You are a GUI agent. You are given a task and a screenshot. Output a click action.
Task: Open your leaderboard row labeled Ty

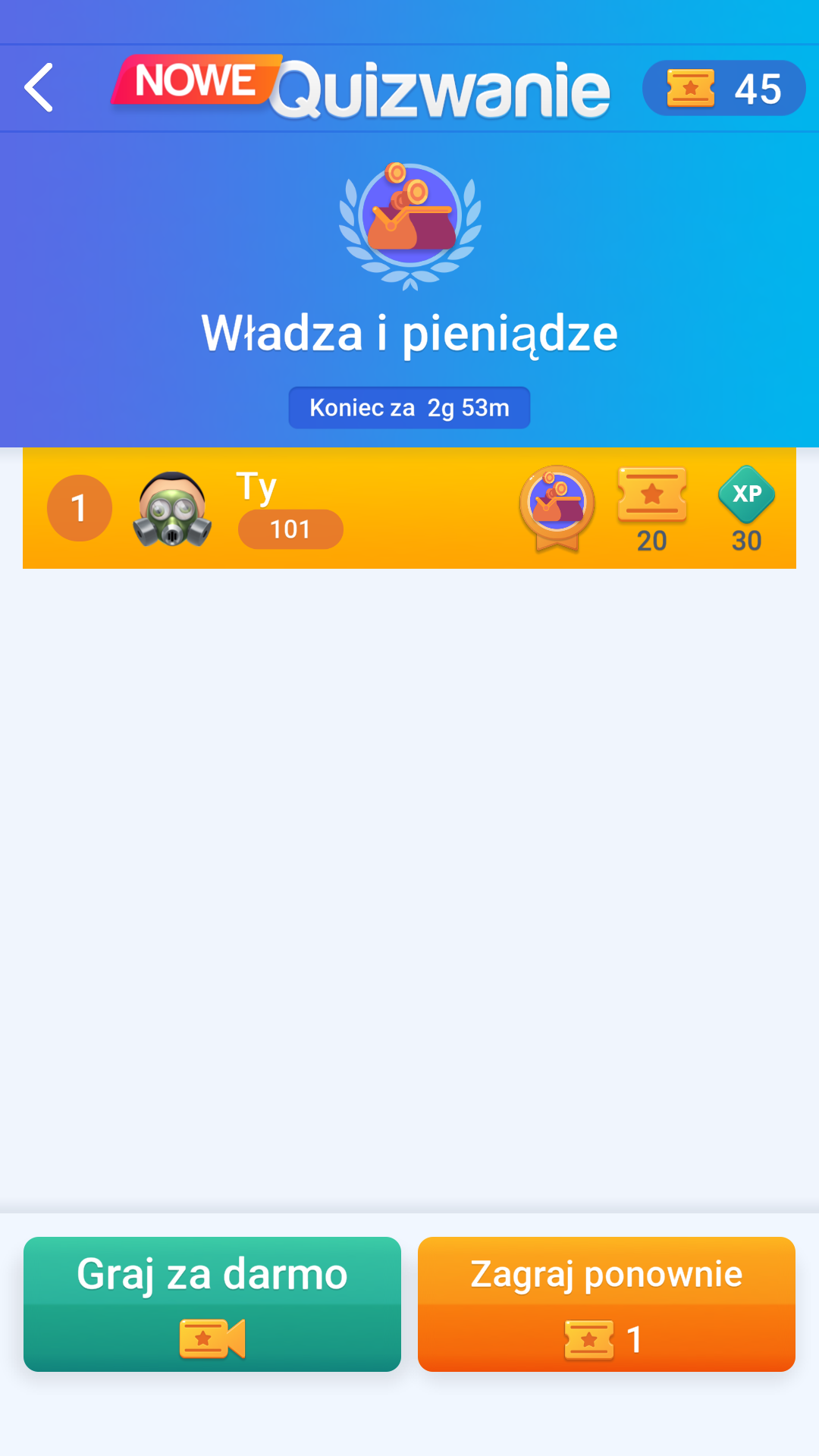pyautogui.click(x=409, y=508)
